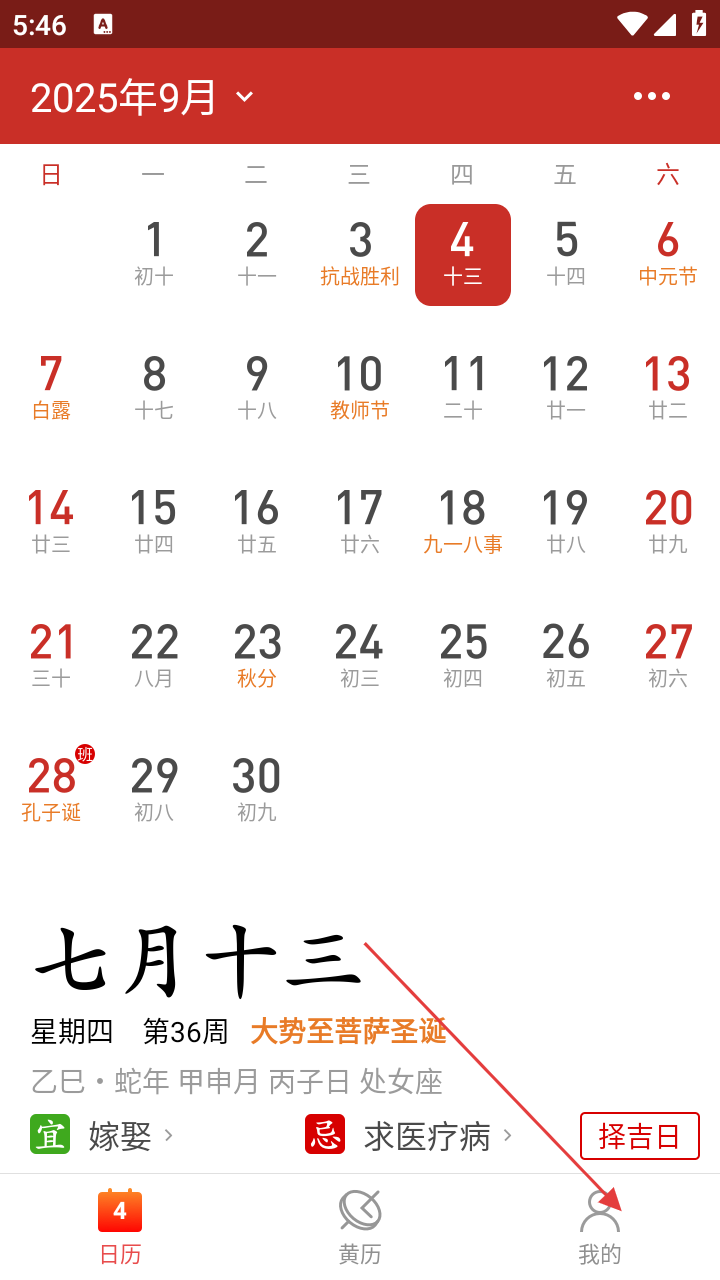Select September 12 廿一 date
This screenshot has height=1280, width=720.
coord(565,388)
